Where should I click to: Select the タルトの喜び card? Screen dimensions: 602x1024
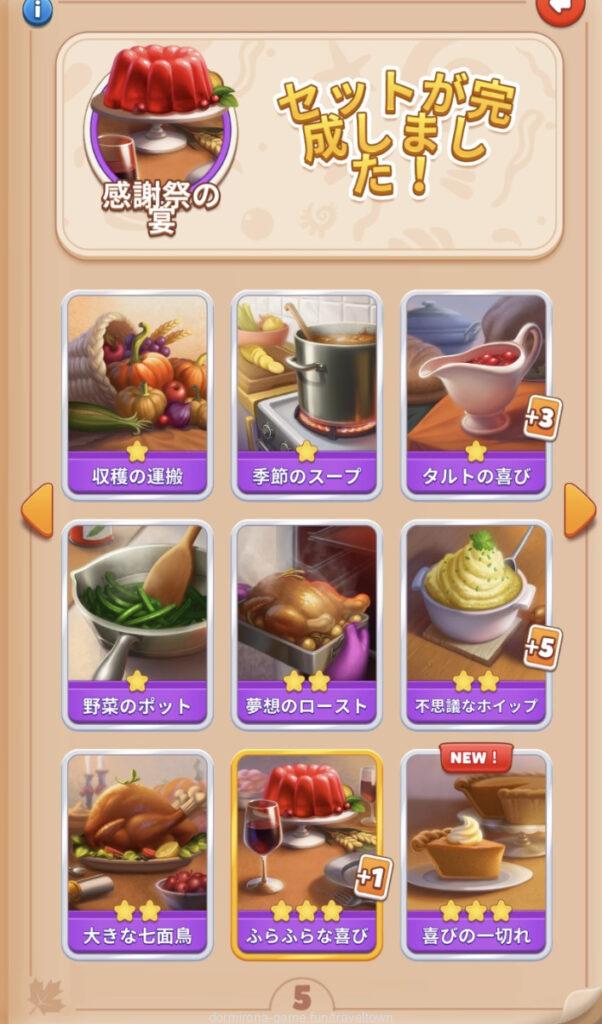point(476,395)
